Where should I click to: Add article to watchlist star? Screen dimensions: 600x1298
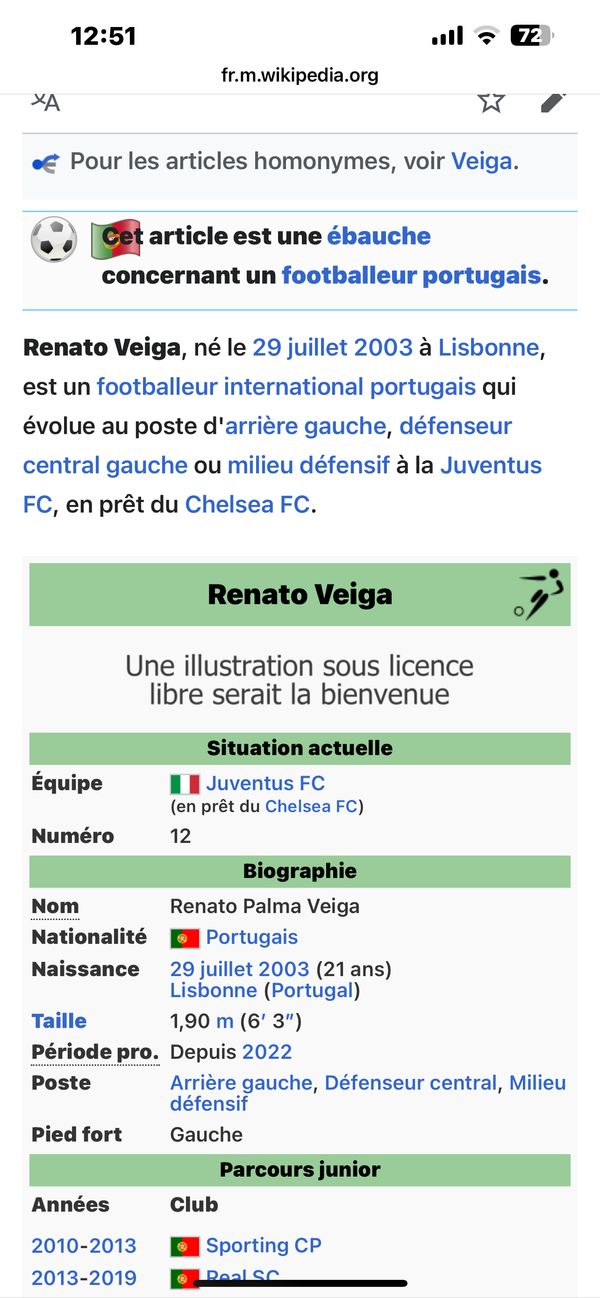coord(490,101)
